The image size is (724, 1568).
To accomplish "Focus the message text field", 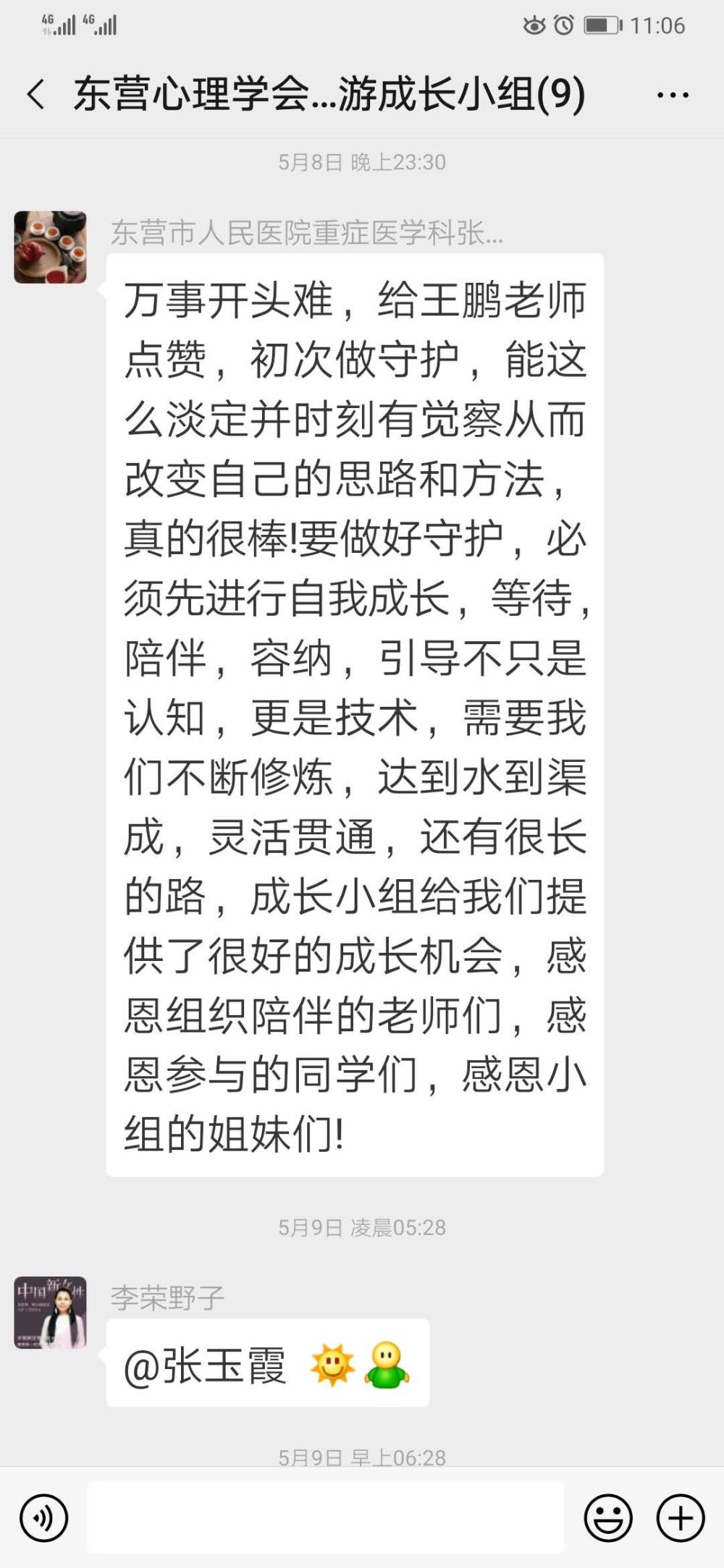I will pos(326,1517).
